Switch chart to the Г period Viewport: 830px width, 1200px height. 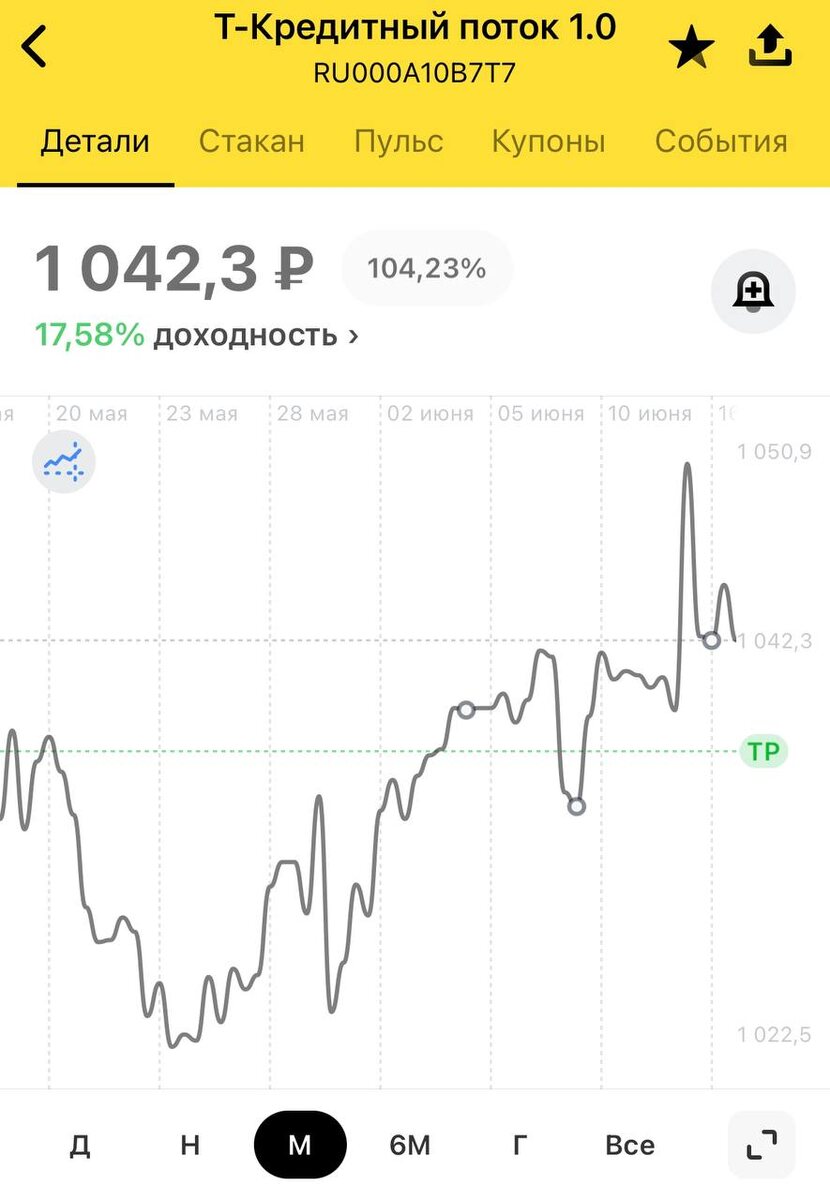519,1145
